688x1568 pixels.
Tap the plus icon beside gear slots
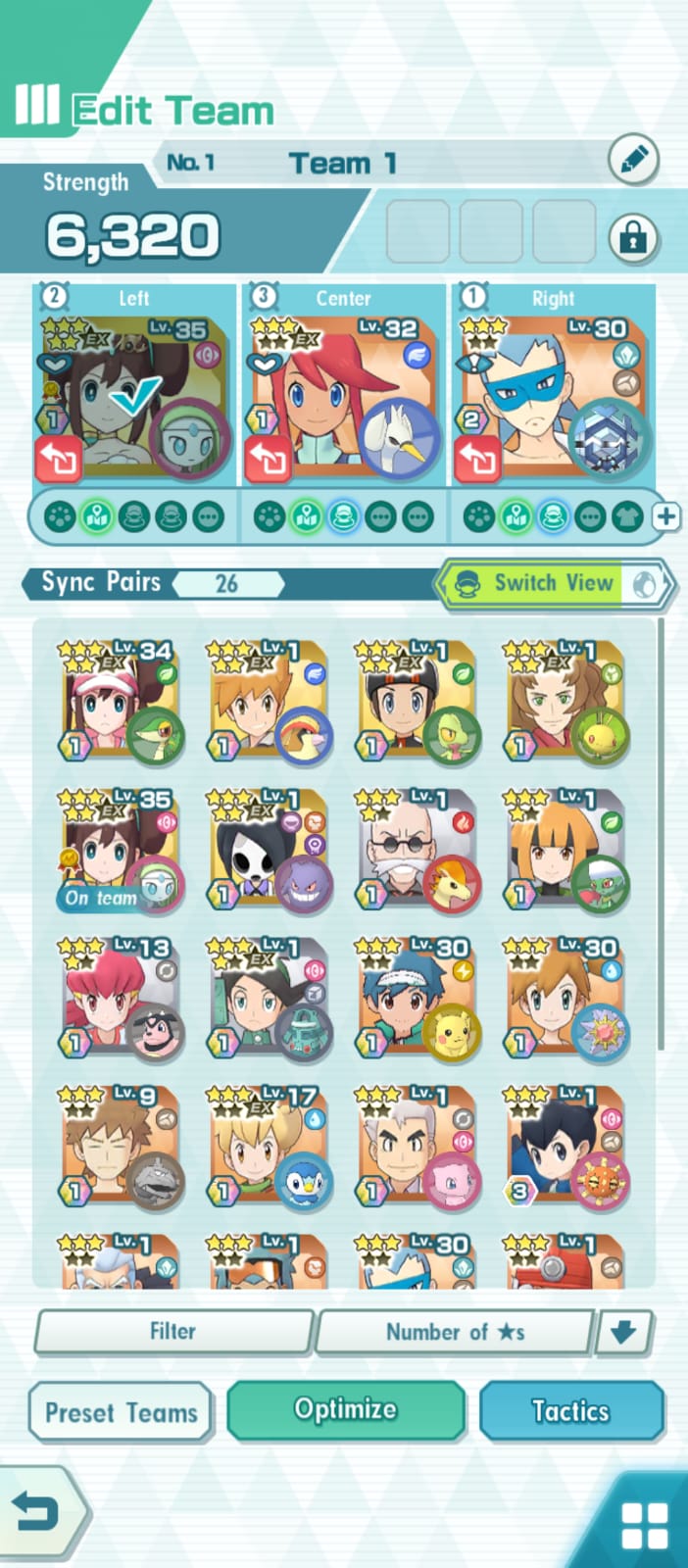(666, 516)
